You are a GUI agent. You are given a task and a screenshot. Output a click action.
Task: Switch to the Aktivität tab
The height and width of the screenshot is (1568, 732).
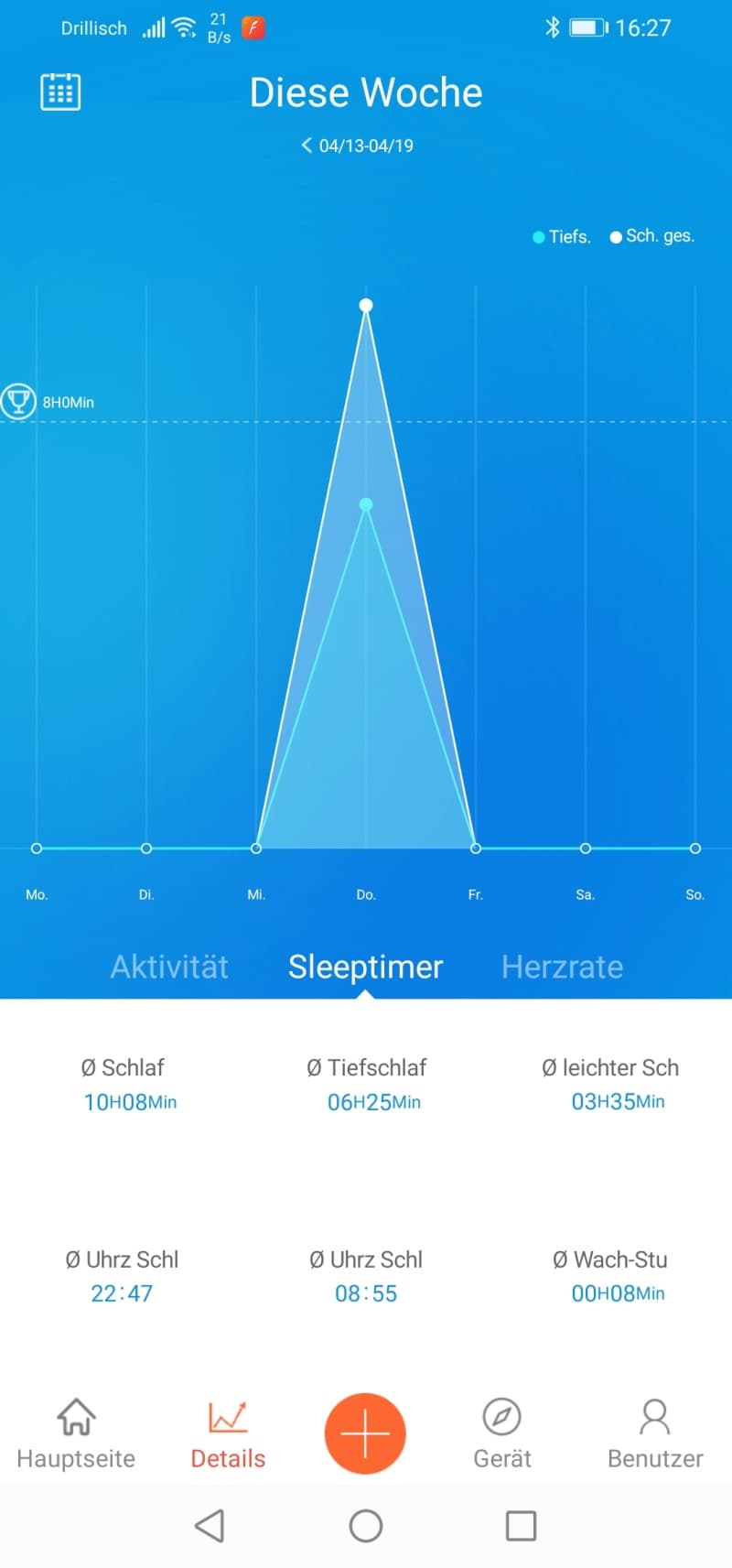pyautogui.click(x=169, y=967)
